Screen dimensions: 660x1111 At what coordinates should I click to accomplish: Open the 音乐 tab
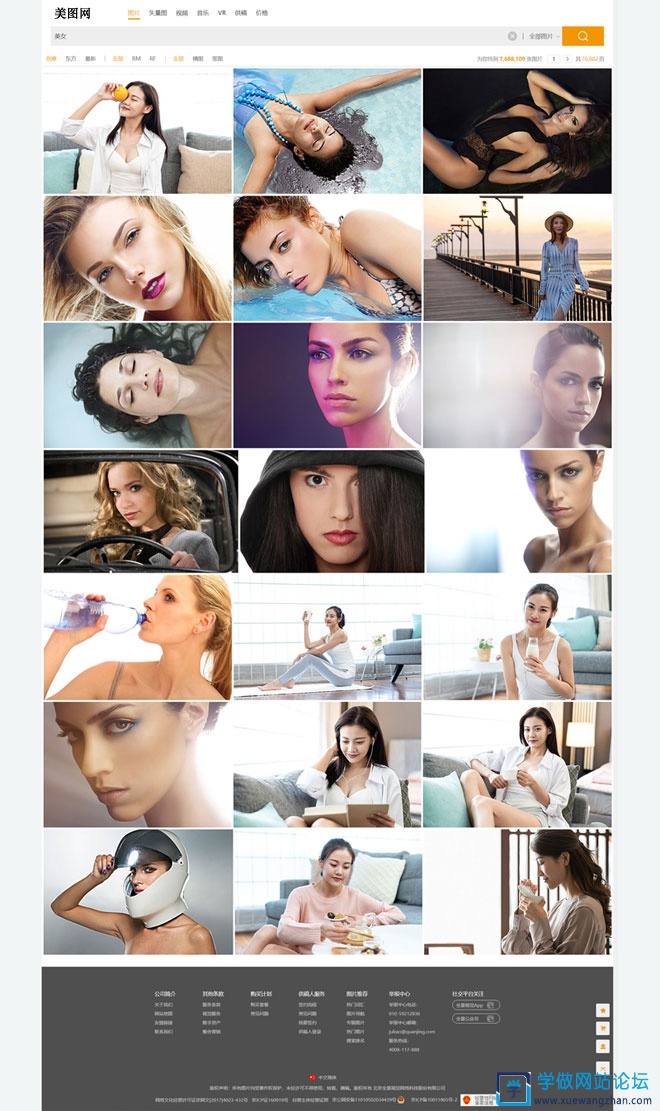point(203,13)
